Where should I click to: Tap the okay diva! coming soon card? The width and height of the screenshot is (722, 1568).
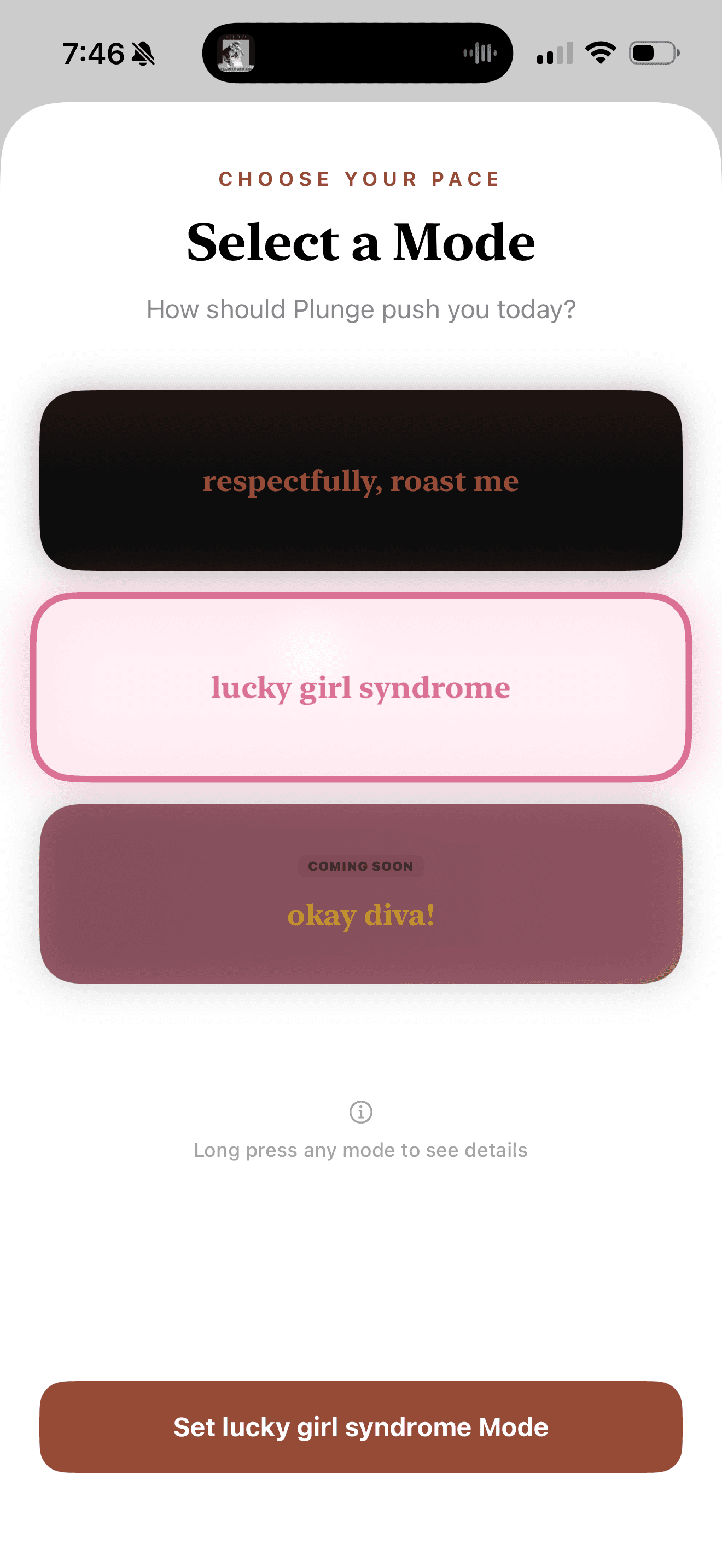(360, 894)
